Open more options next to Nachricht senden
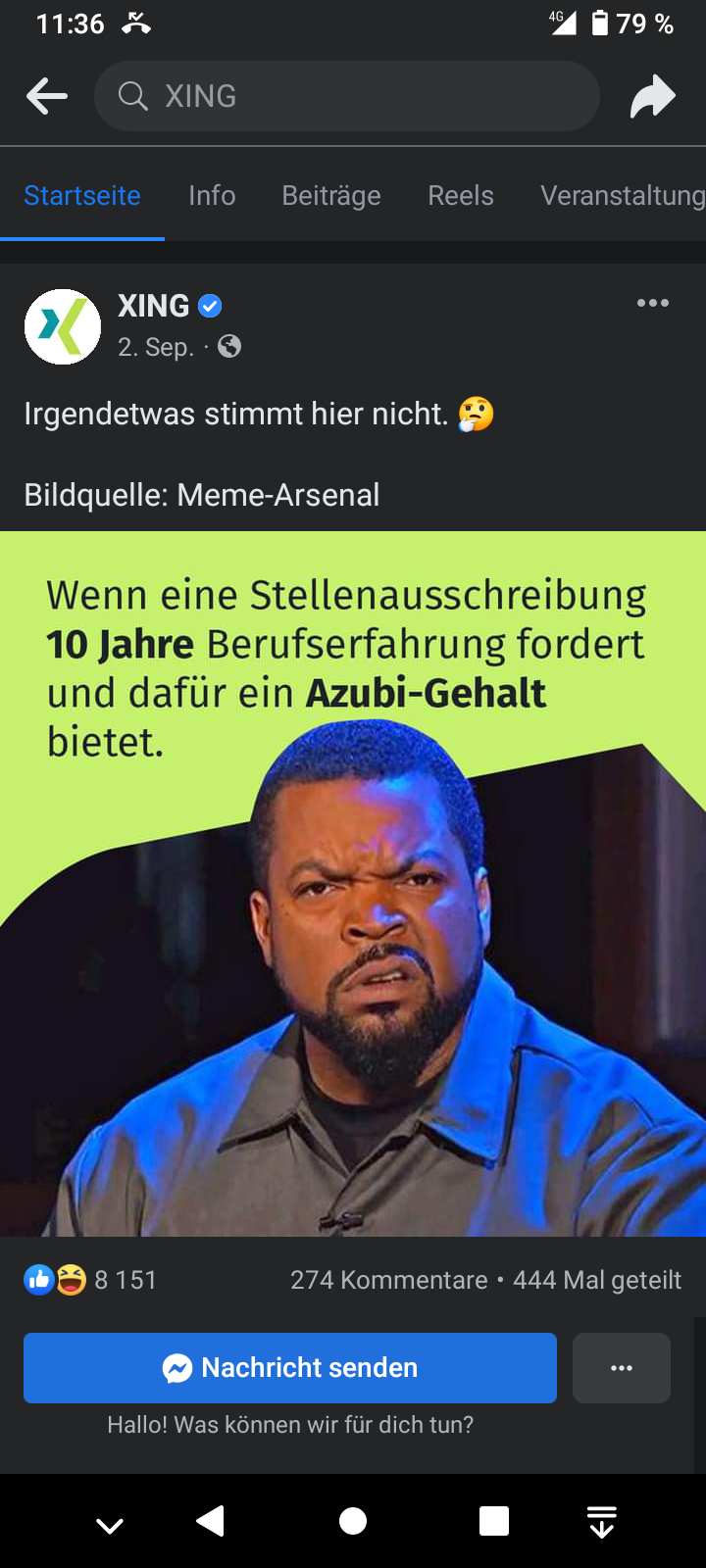The image size is (706, 1568). pyautogui.click(x=622, y=1367)
